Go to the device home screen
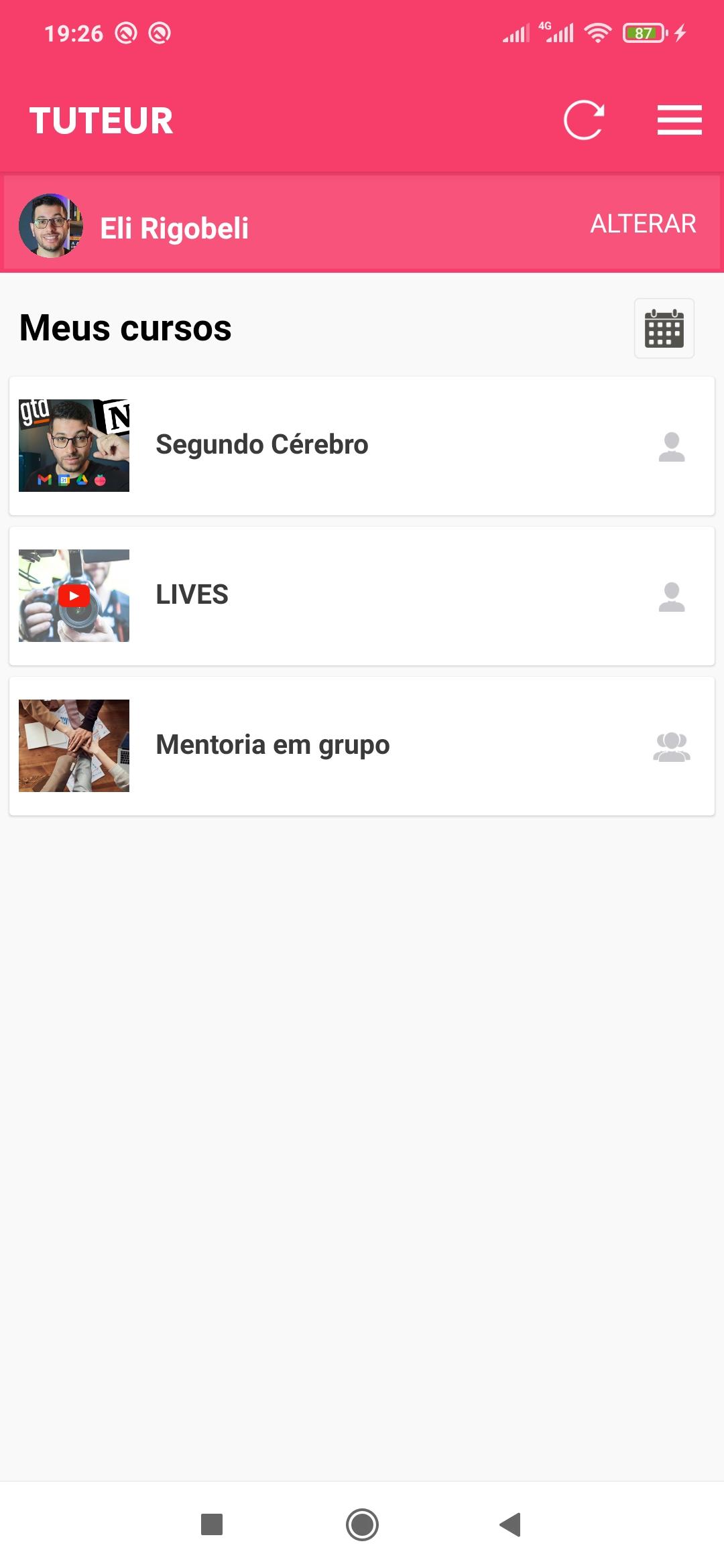Viewport: 724px width, 1568px height. (x=362, y=1524)
